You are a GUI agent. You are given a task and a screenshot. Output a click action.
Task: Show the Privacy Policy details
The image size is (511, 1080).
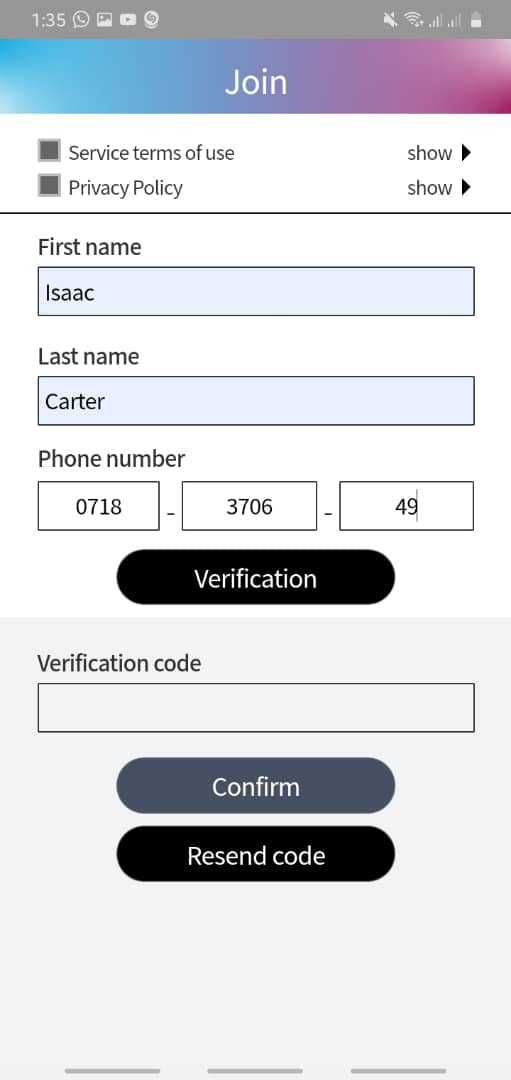point(439,187)
